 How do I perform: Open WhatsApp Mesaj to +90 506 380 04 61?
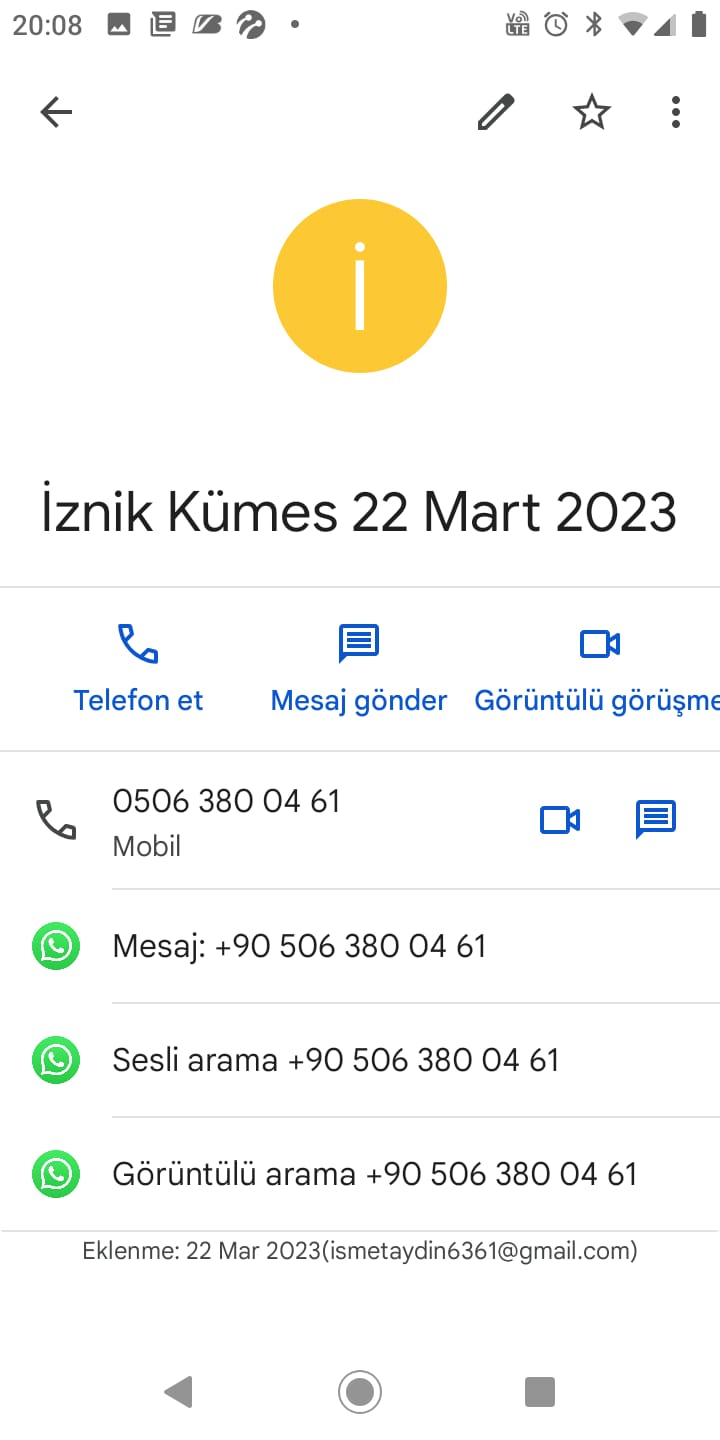300,946
